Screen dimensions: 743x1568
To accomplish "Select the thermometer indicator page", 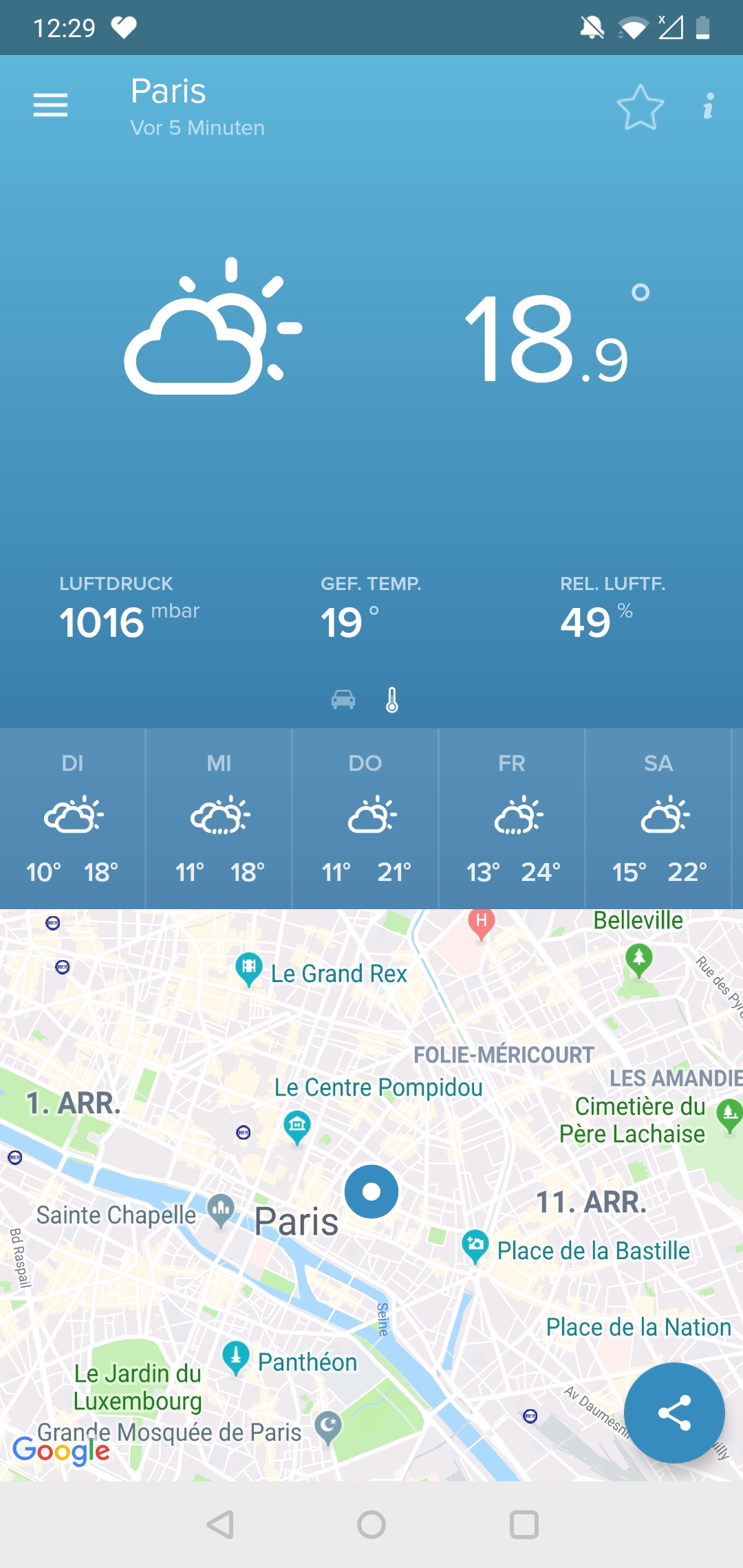I will click(x=392, y=699).
